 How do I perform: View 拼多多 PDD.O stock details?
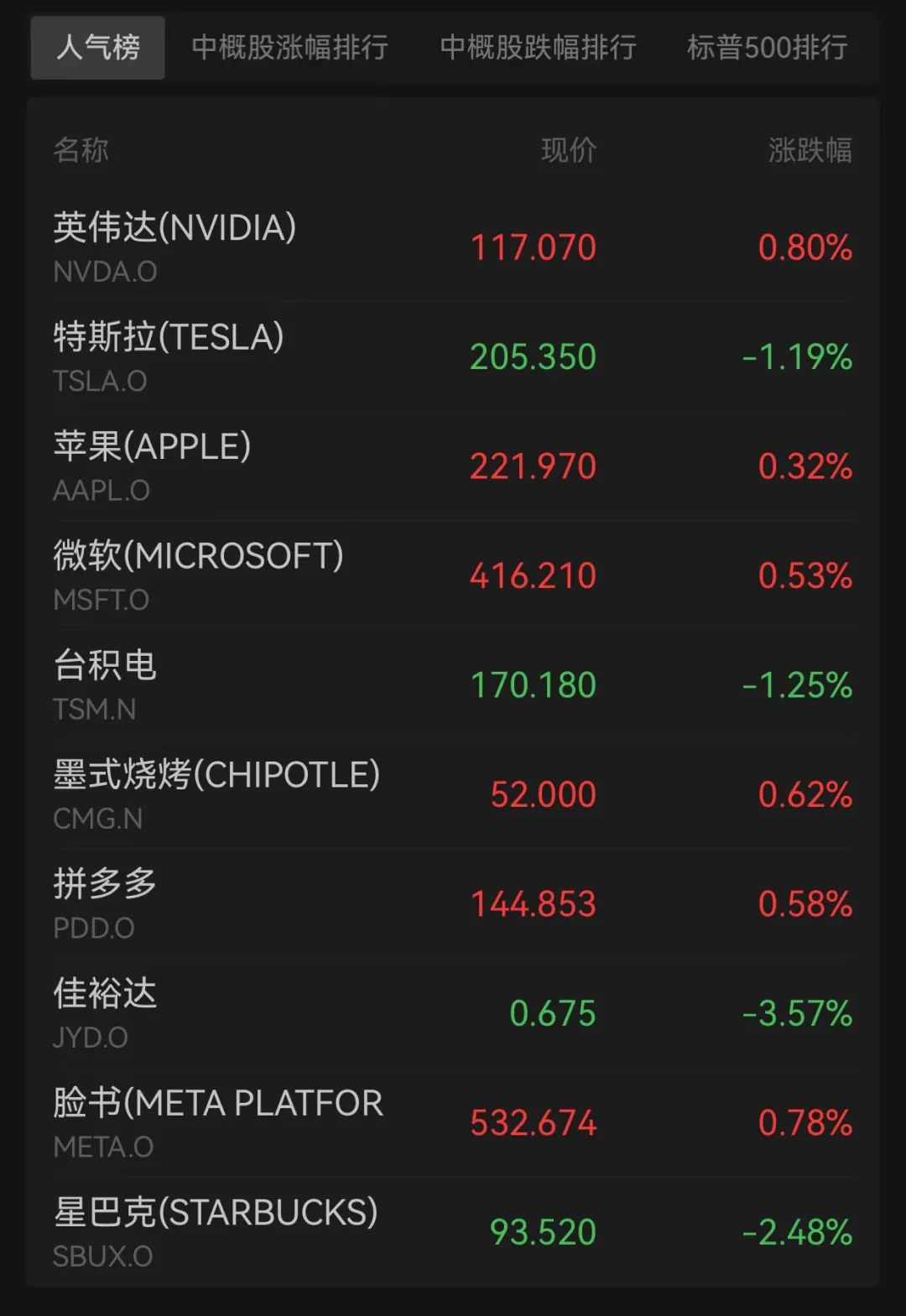coord(453,904)
